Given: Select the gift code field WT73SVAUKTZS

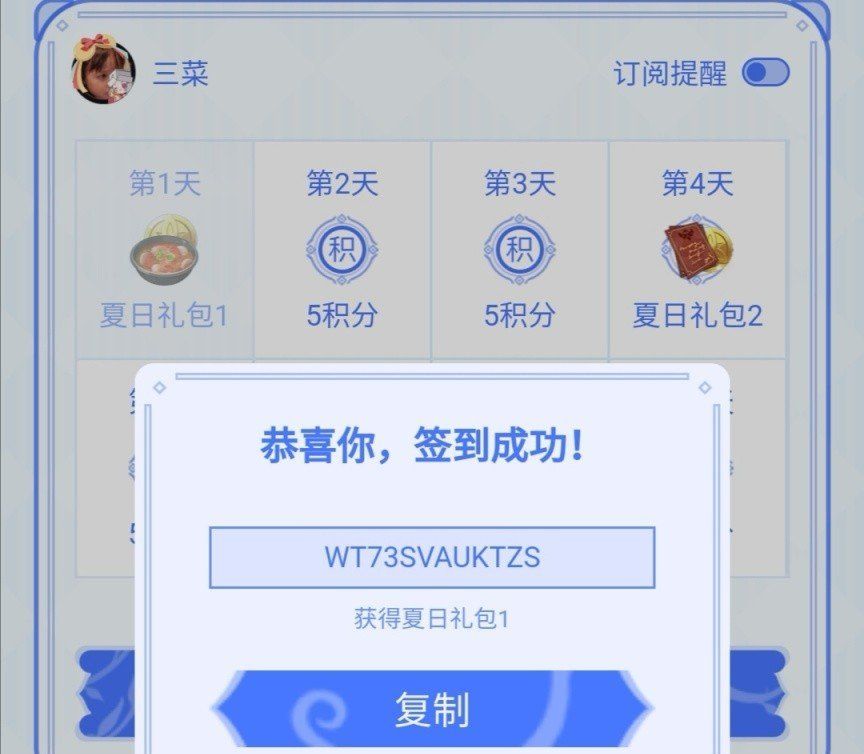Looking at the screenshot, I should click(432, 557).
